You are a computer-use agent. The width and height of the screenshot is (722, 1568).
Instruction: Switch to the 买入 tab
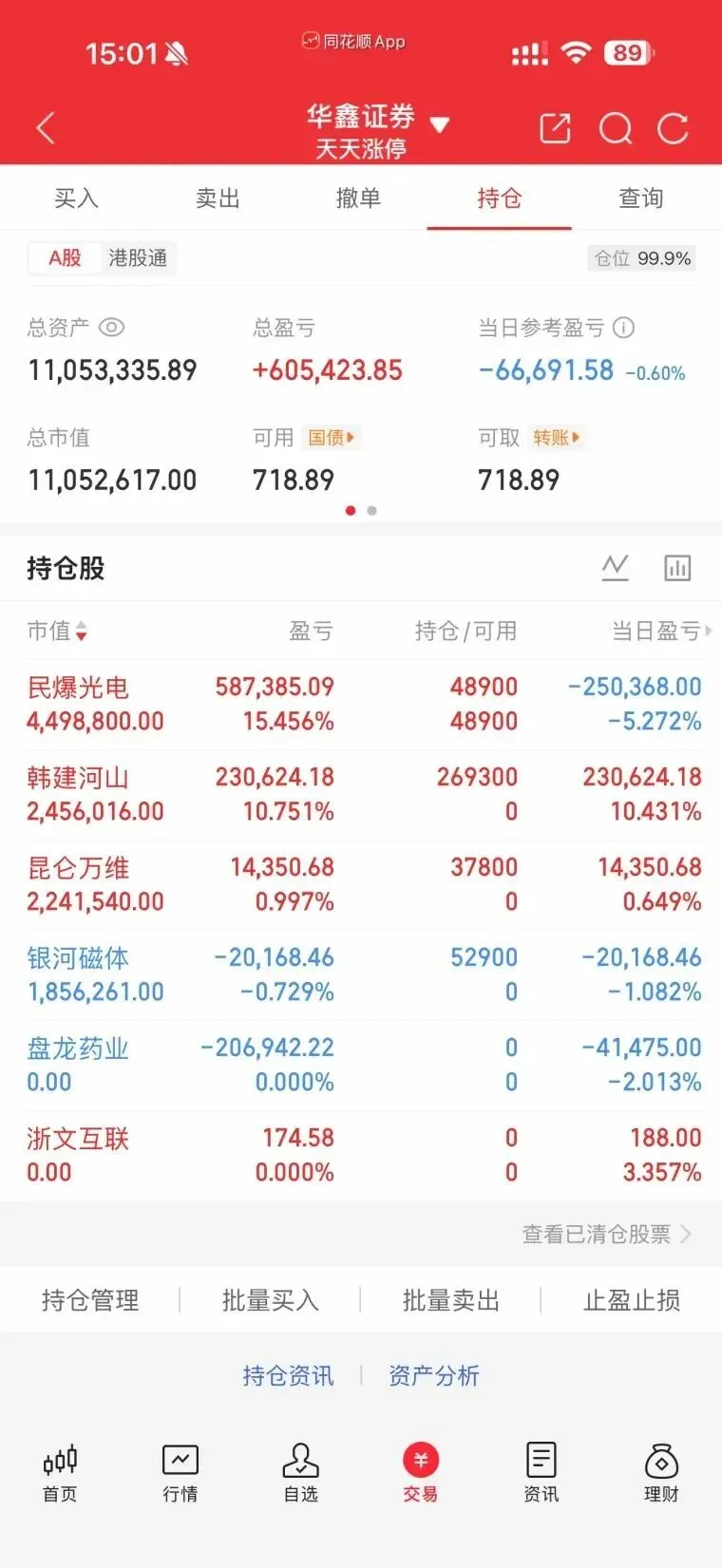(x=76, y=198)
